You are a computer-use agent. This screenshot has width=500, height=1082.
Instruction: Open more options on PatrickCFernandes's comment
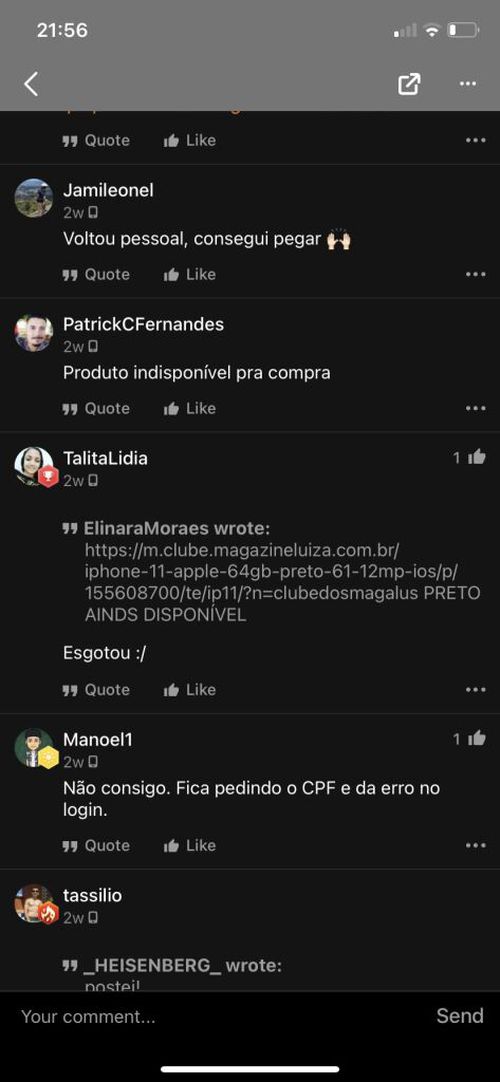pos(475,409)
